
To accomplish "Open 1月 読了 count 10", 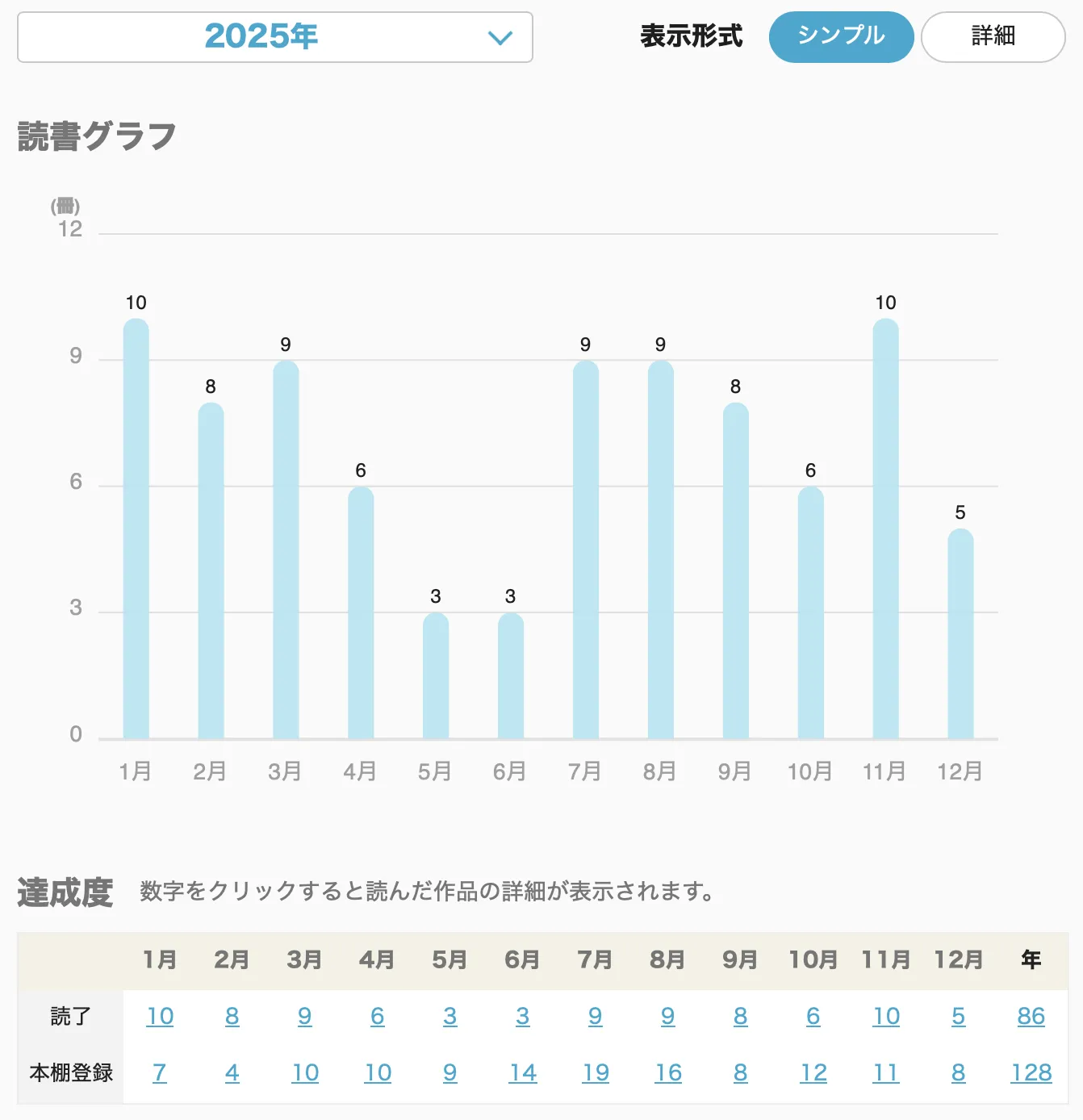I will (160, 1016).
